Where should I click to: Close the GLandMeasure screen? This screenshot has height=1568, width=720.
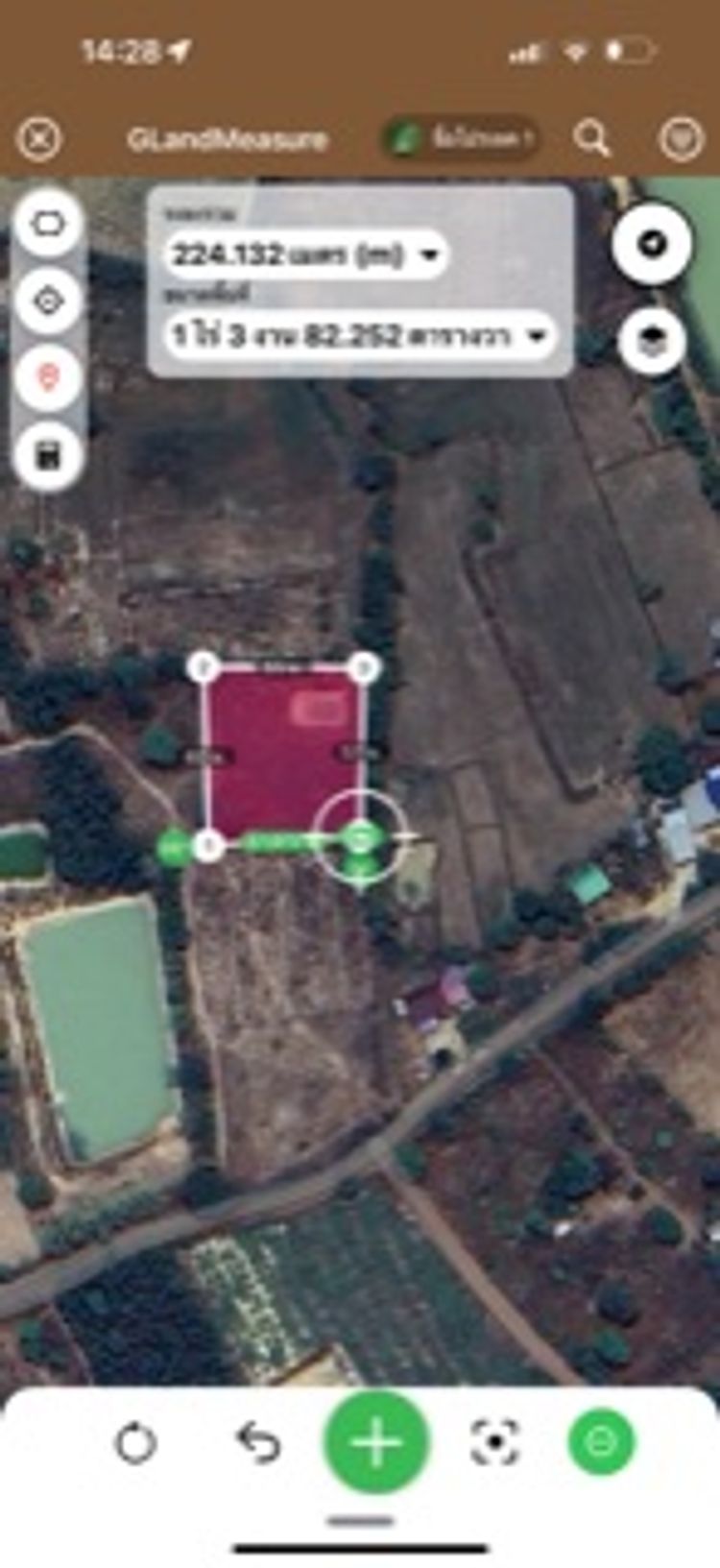point(39,139)
